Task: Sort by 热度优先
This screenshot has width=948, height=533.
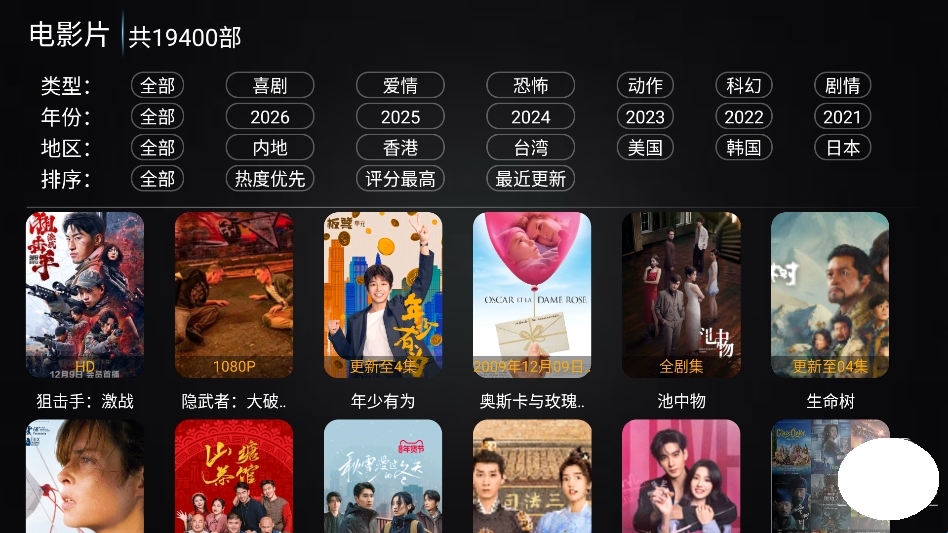Action: coord(270,179)
